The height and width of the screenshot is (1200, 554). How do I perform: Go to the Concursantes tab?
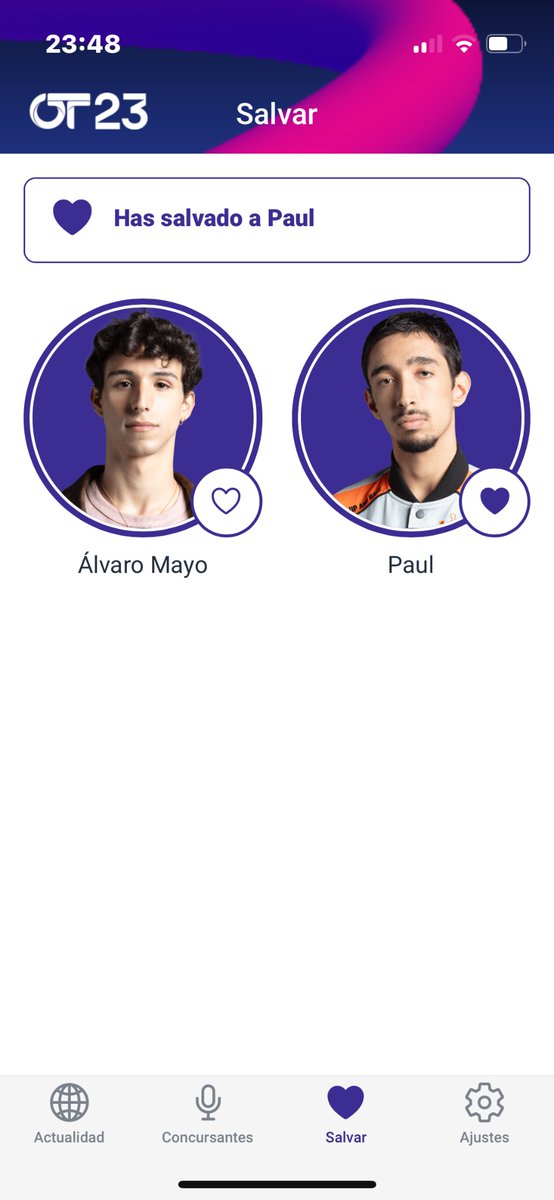(x=207, y=1114)
